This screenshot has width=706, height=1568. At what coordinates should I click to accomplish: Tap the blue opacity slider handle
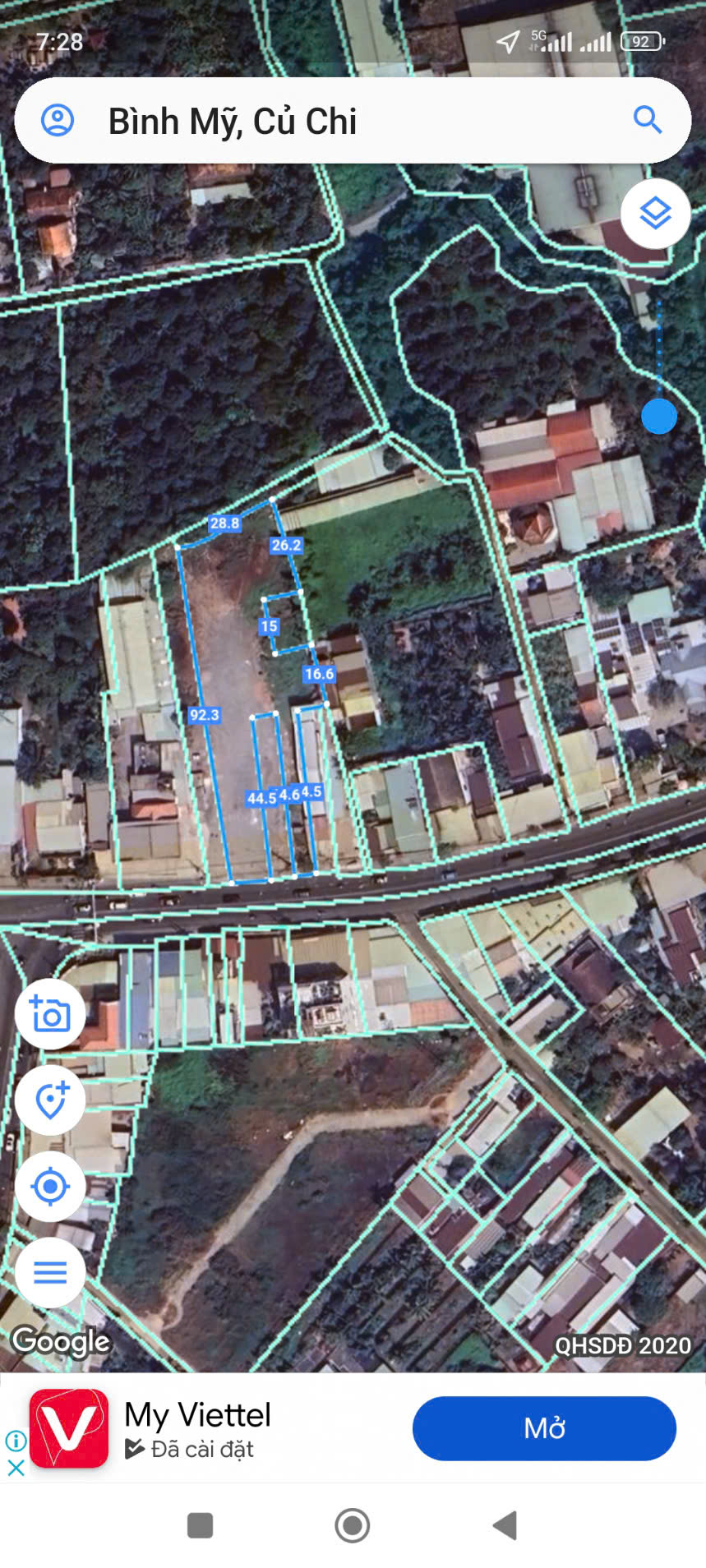[658, 416]
